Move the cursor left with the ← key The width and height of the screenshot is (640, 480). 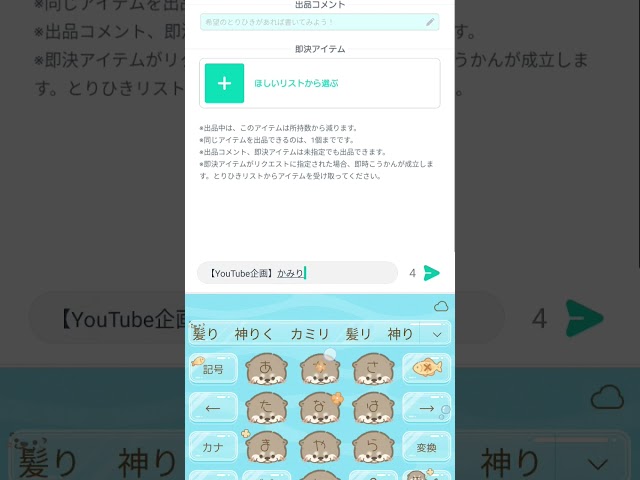(x=213, y=408)
